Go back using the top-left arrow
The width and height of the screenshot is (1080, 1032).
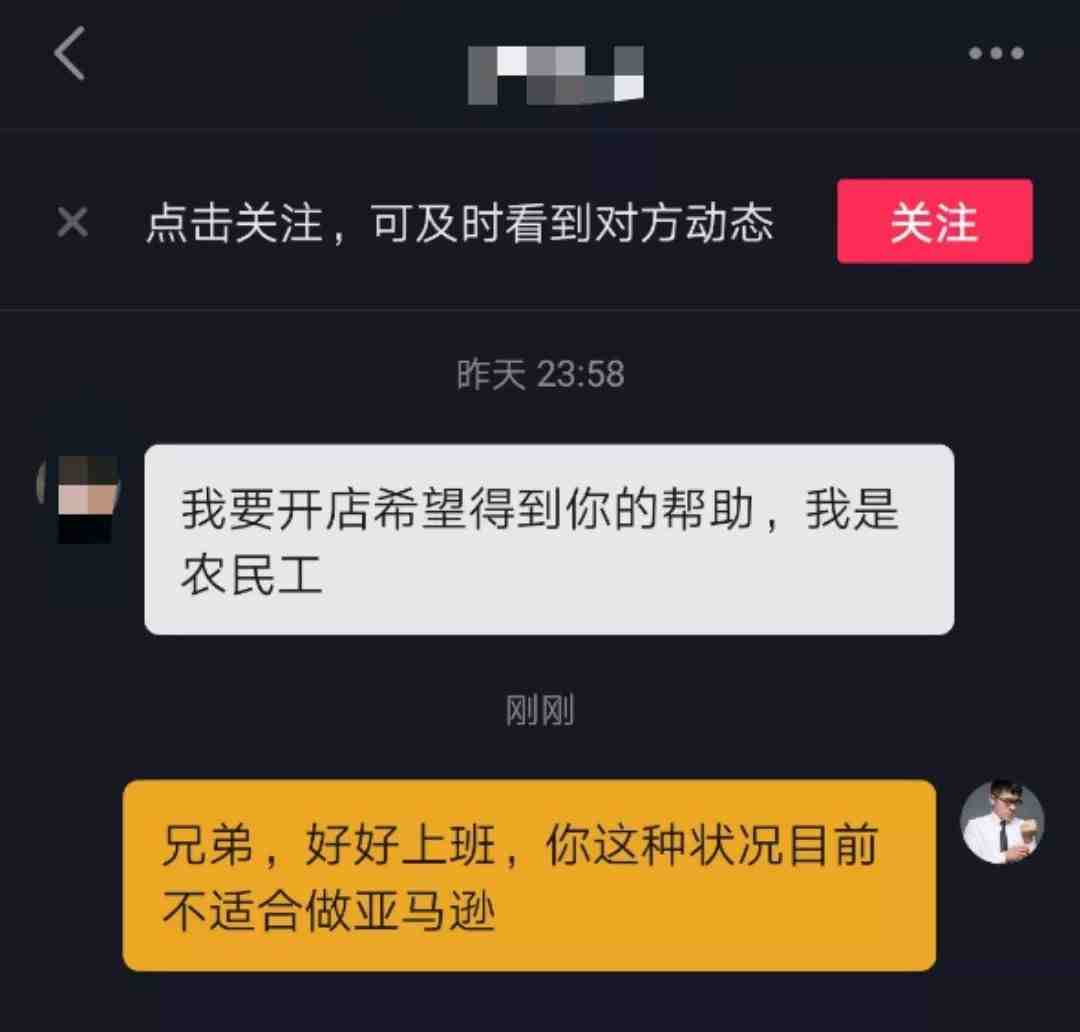click(x=70, y=54)
